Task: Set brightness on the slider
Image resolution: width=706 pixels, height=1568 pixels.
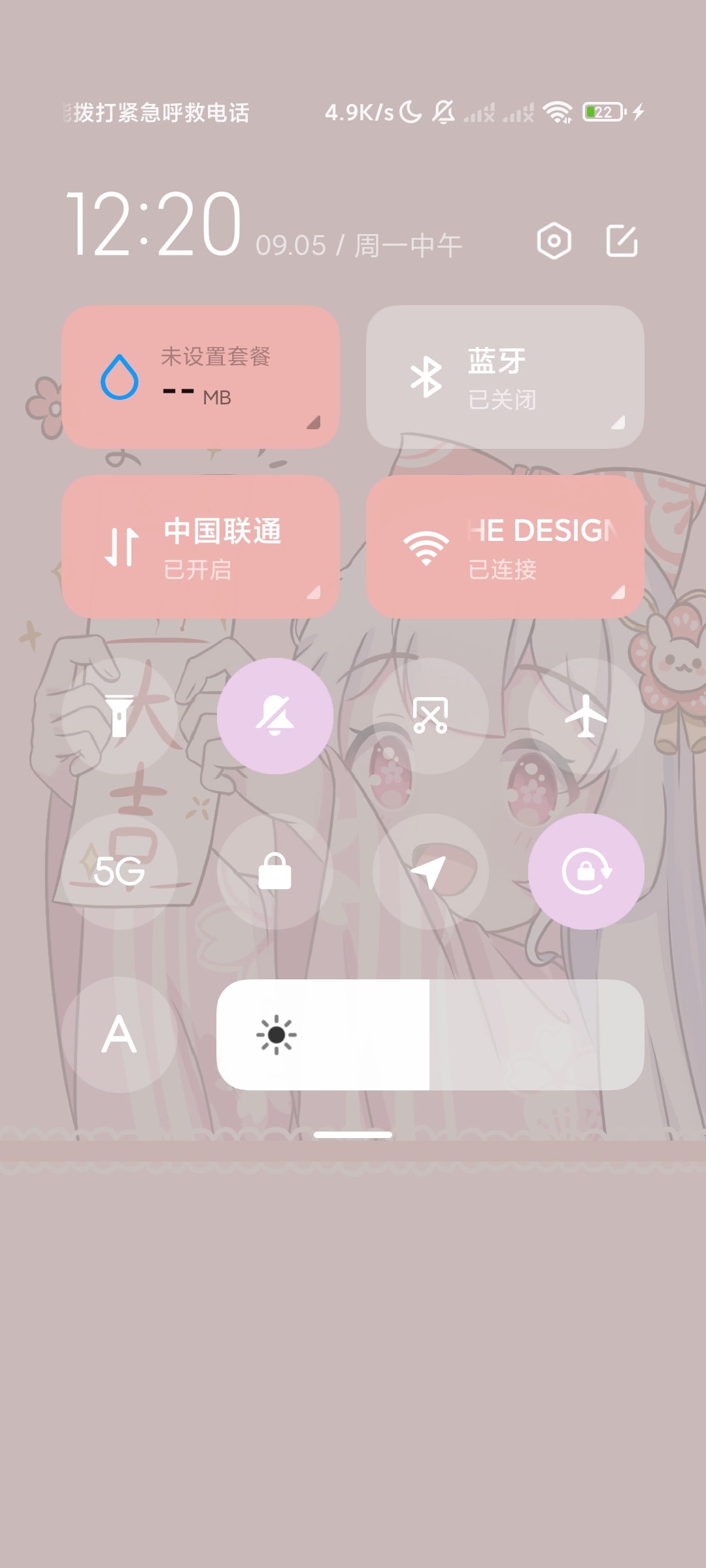Action: [x=430, y=1035]
